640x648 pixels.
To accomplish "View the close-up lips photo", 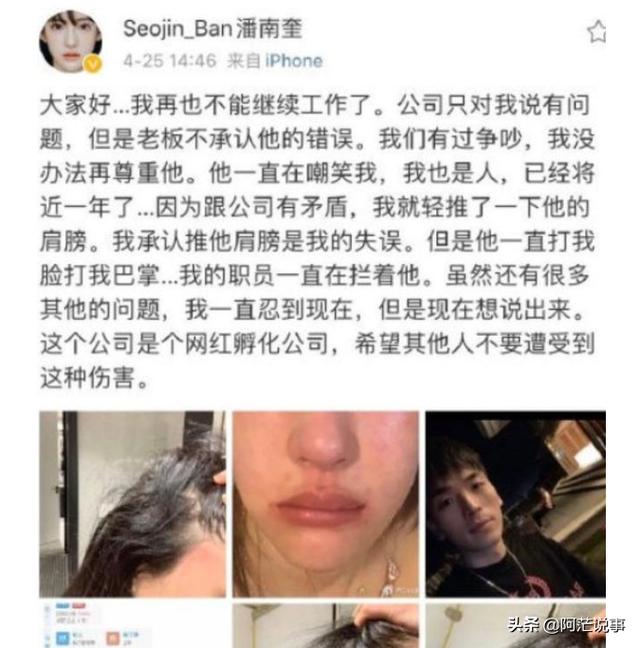I will click(326, 503).
